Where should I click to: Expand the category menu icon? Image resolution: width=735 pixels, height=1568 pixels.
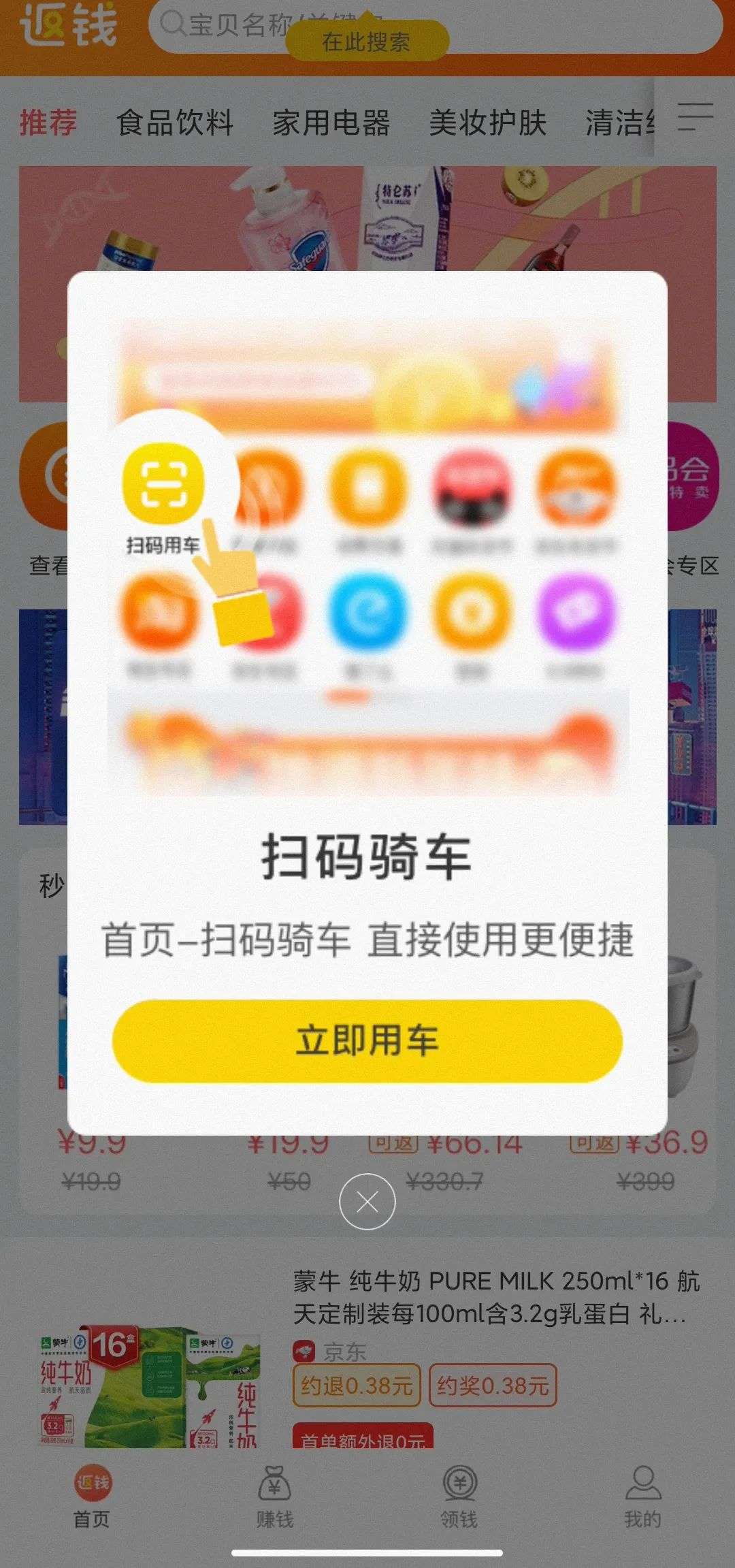click(696, 117)
